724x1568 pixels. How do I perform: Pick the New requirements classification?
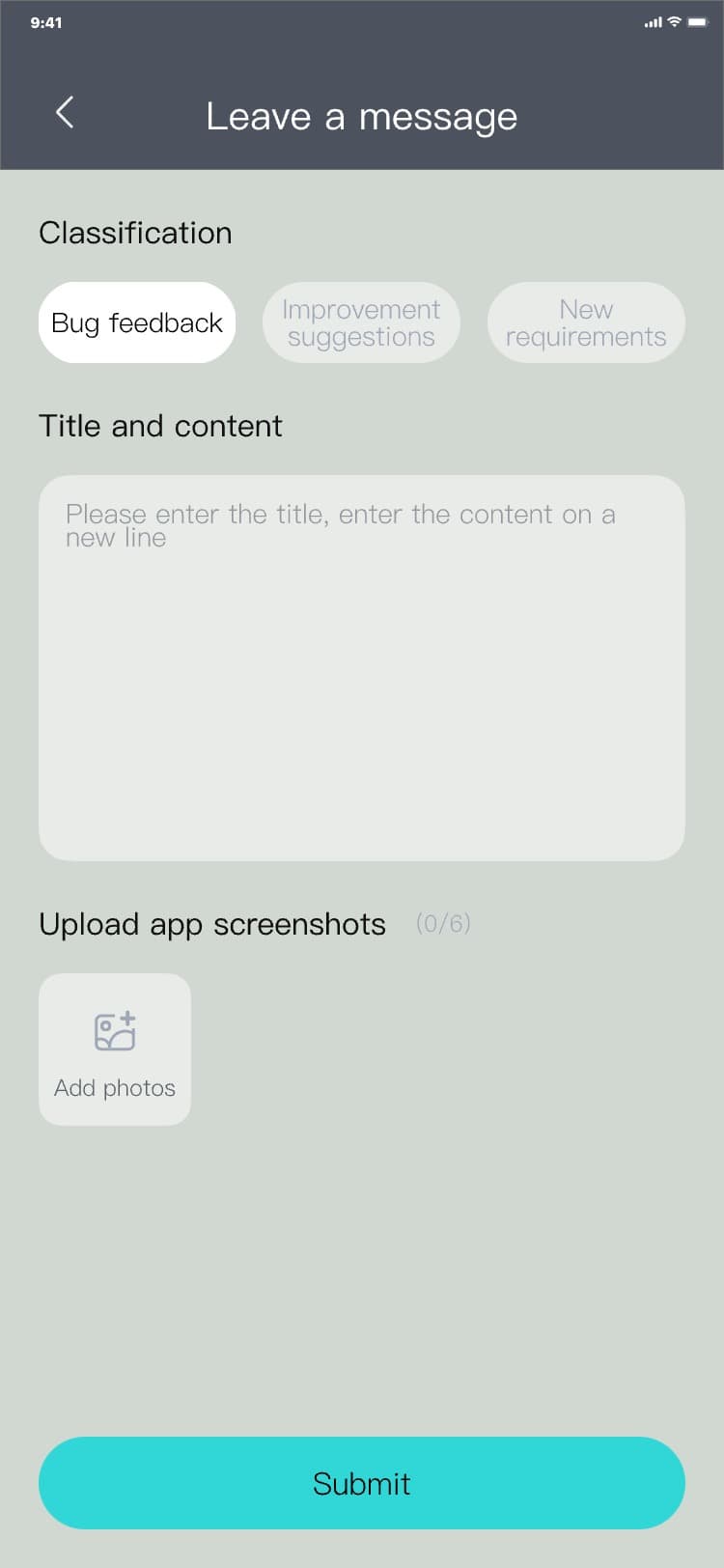coord(586,322)
